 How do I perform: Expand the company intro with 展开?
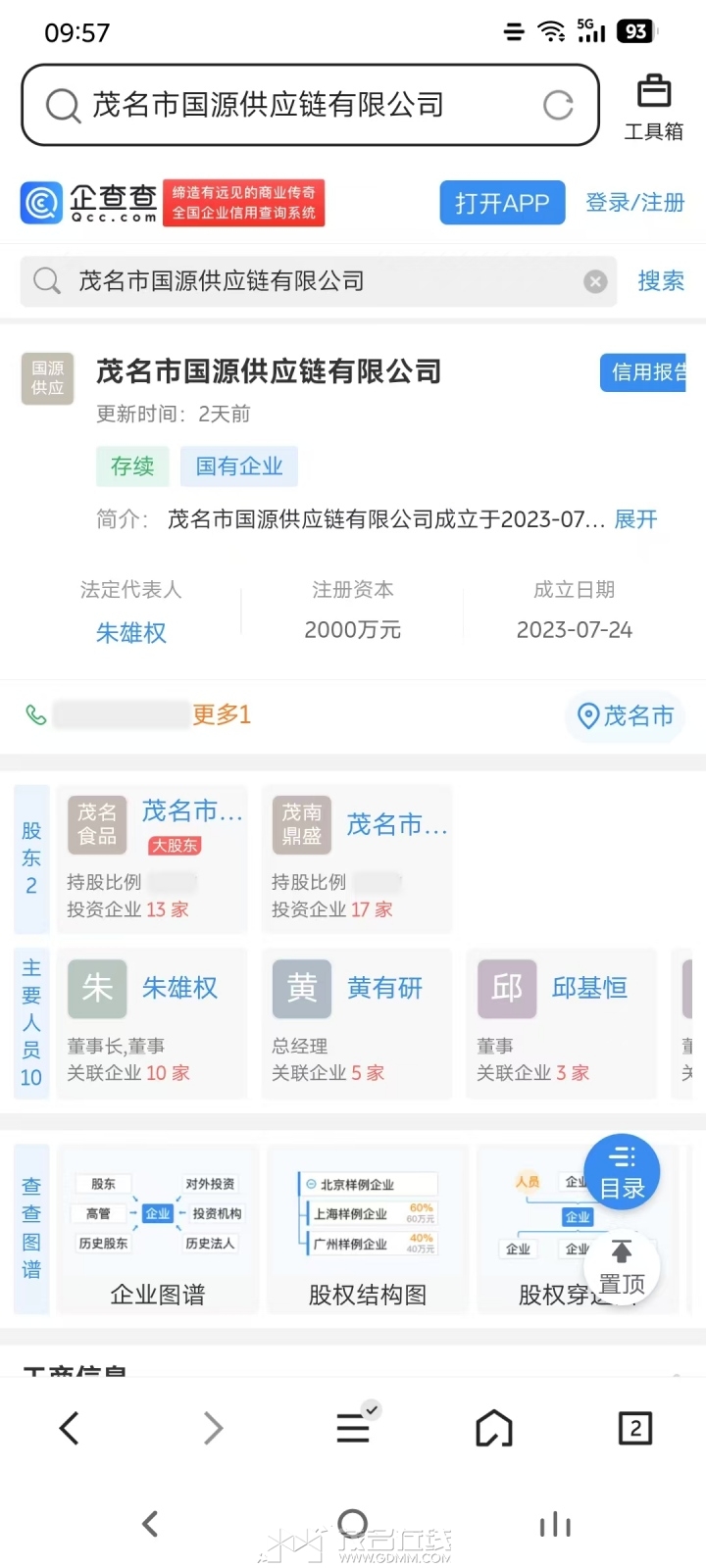click(x=635, y=519)
